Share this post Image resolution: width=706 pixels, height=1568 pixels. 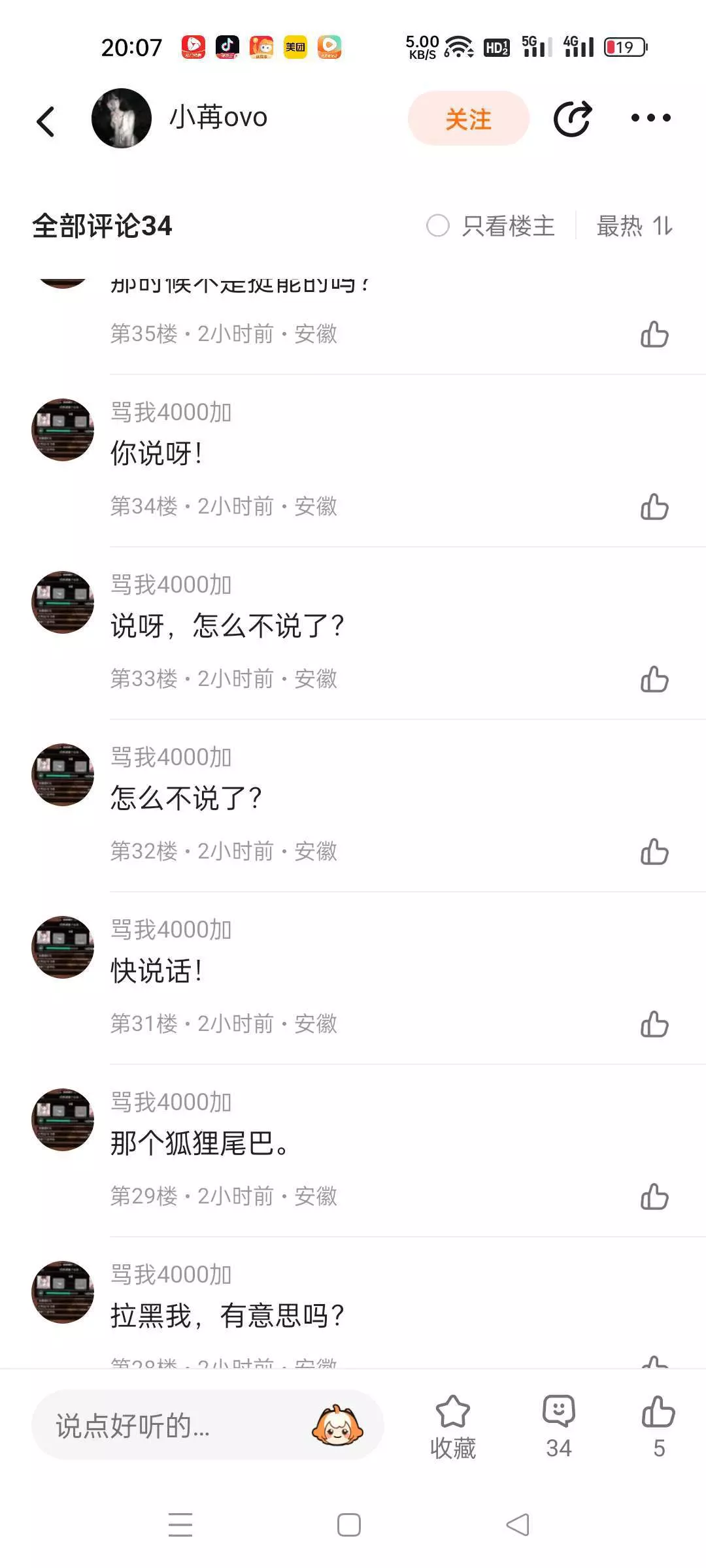coord(572,119)
